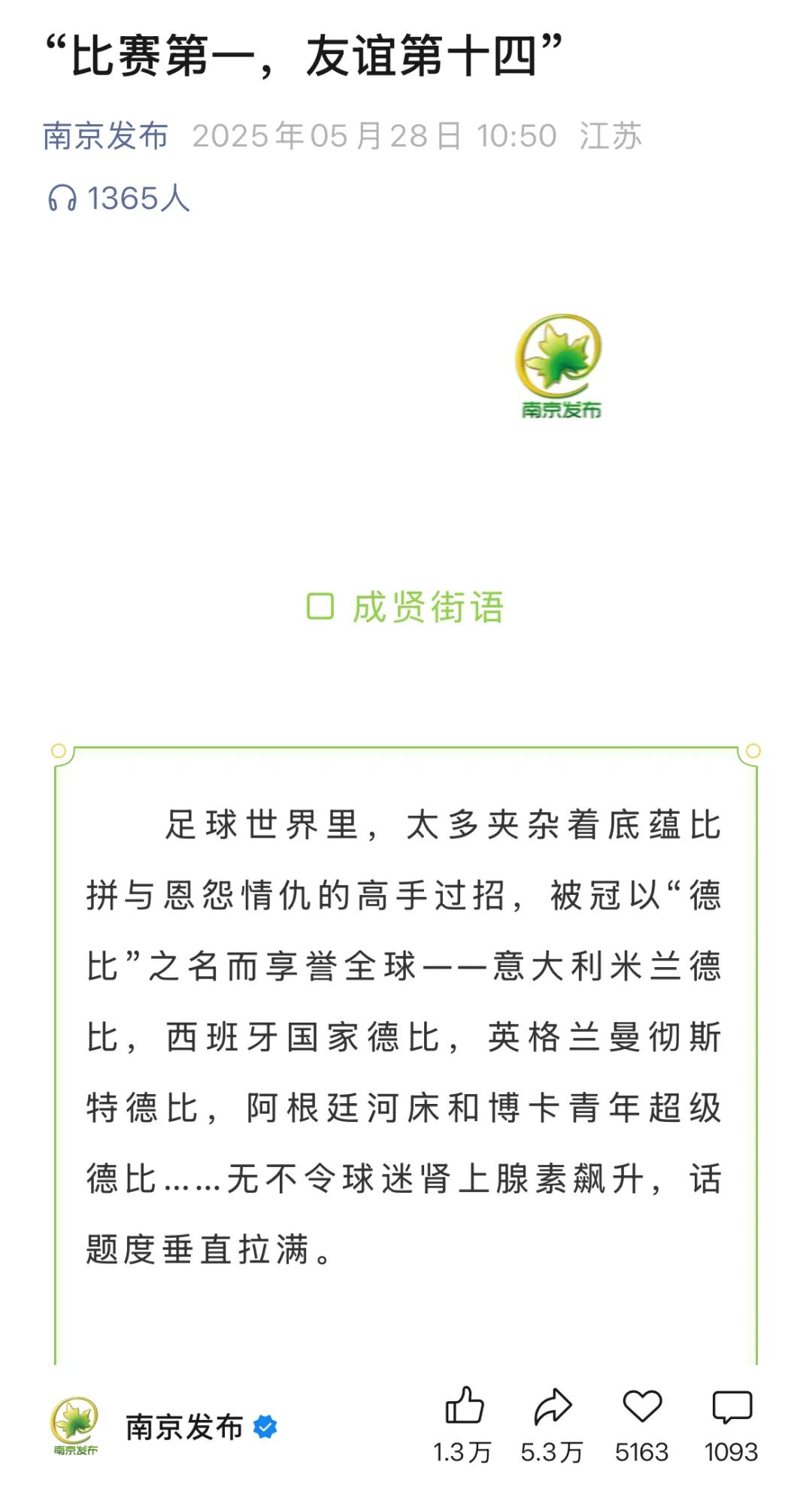Tap the heart icon to favorite
Screen dimensions: 812x1492
[x=642, y=1406]
